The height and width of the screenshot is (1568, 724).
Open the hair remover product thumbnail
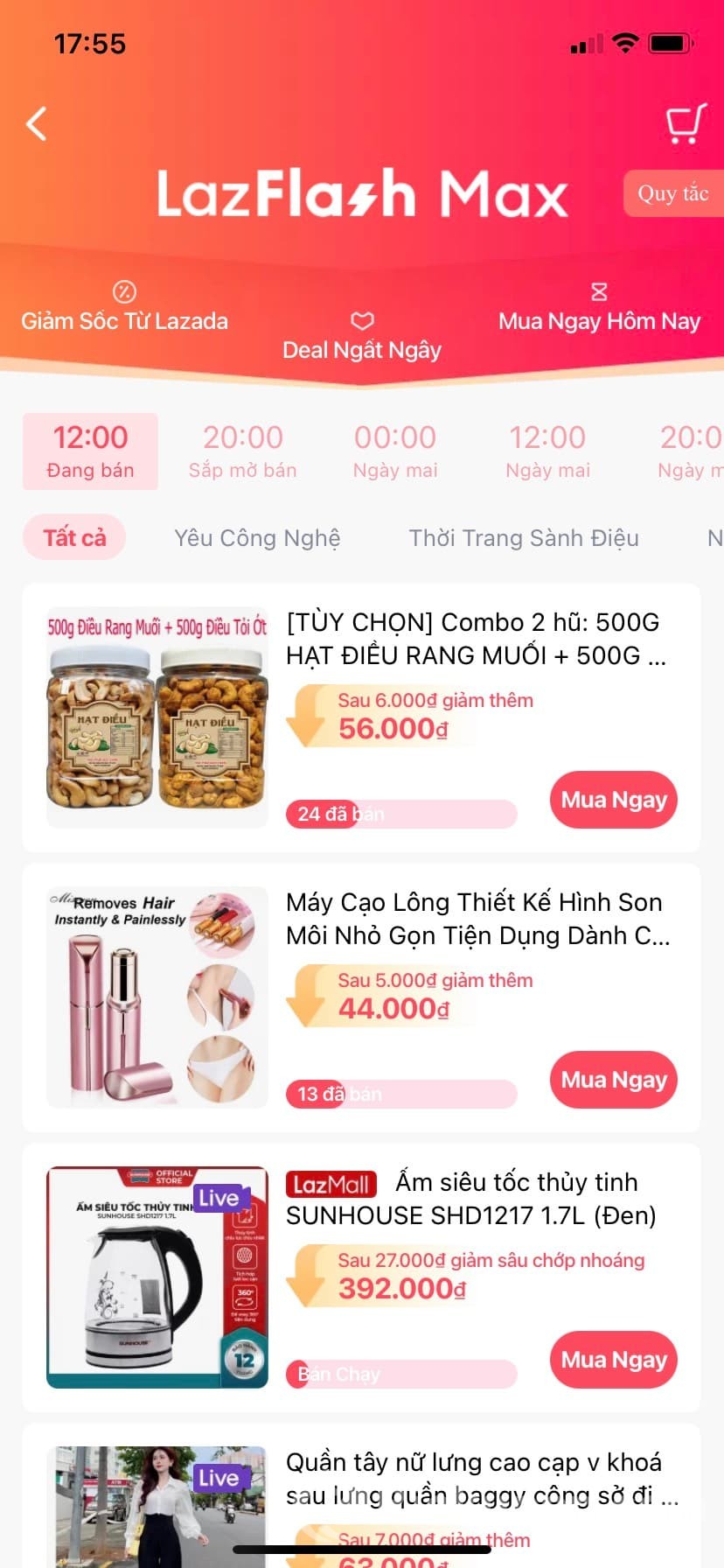(157, 997)
